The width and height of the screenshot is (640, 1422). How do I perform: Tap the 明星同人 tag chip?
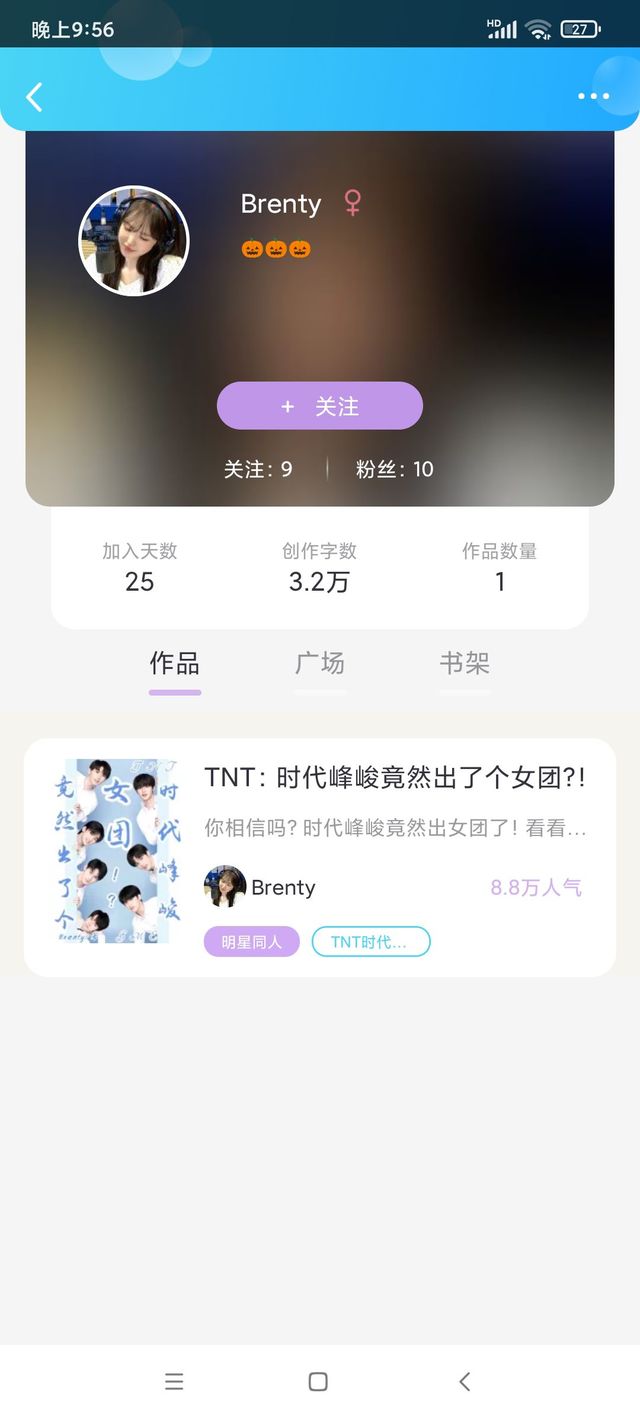click(x=252, y=942)
